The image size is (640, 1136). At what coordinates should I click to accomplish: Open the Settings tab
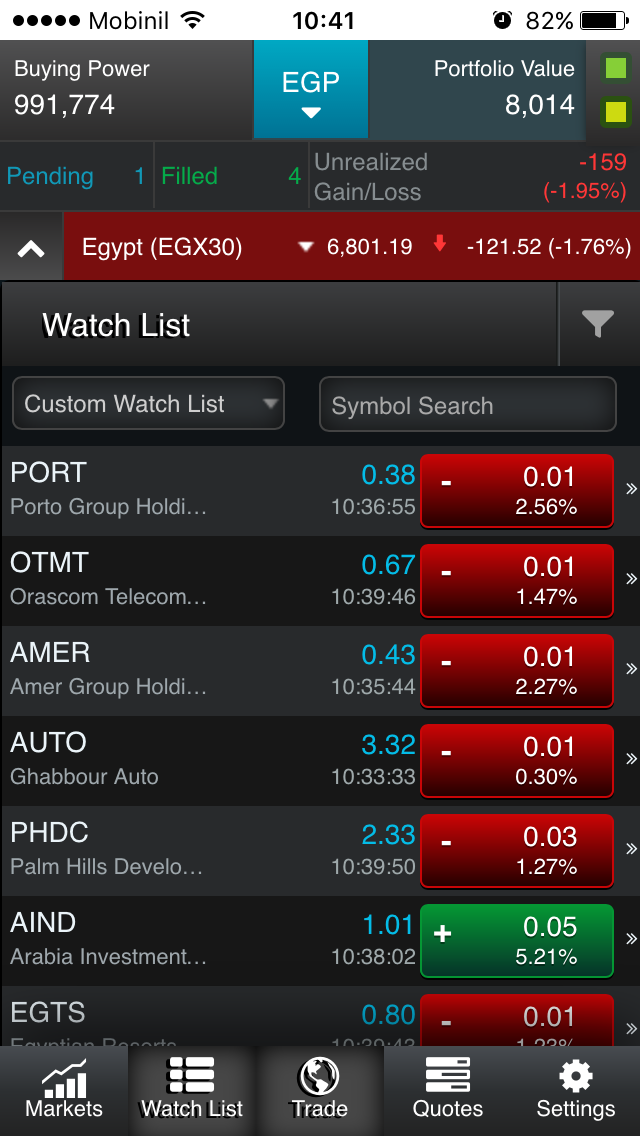click(575, 1090)
